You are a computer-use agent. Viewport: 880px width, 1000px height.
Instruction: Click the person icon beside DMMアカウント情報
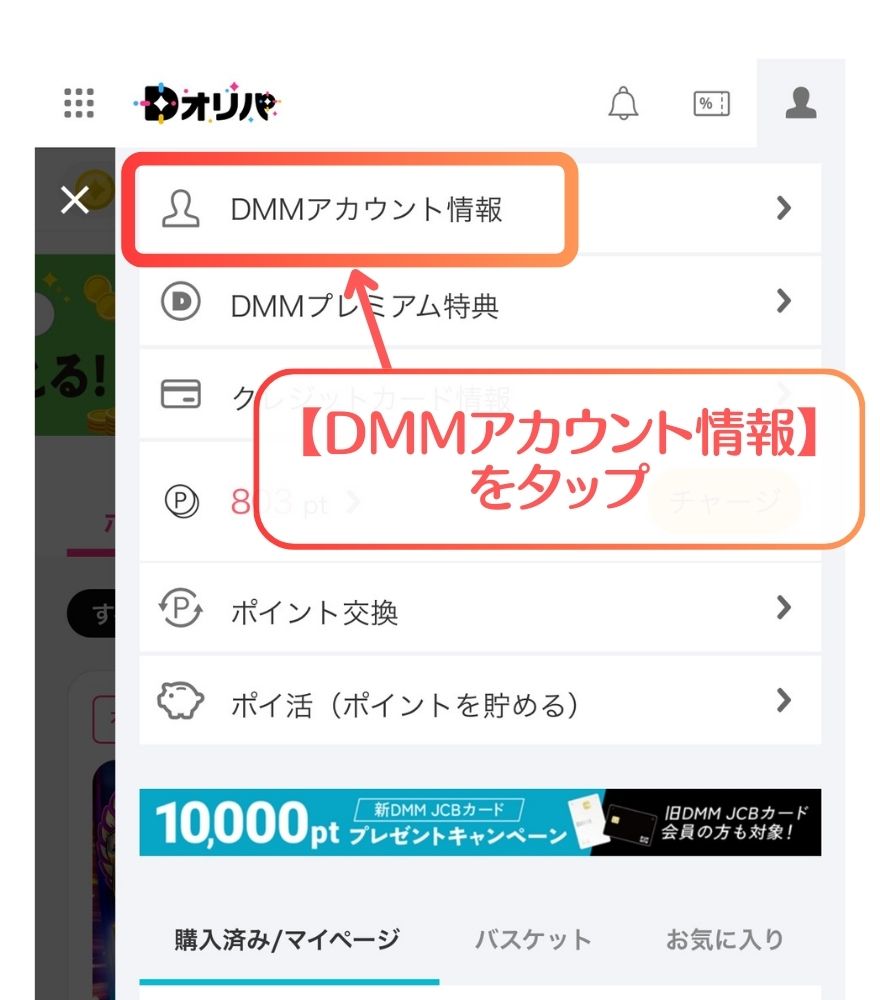[x=179, y=207]
